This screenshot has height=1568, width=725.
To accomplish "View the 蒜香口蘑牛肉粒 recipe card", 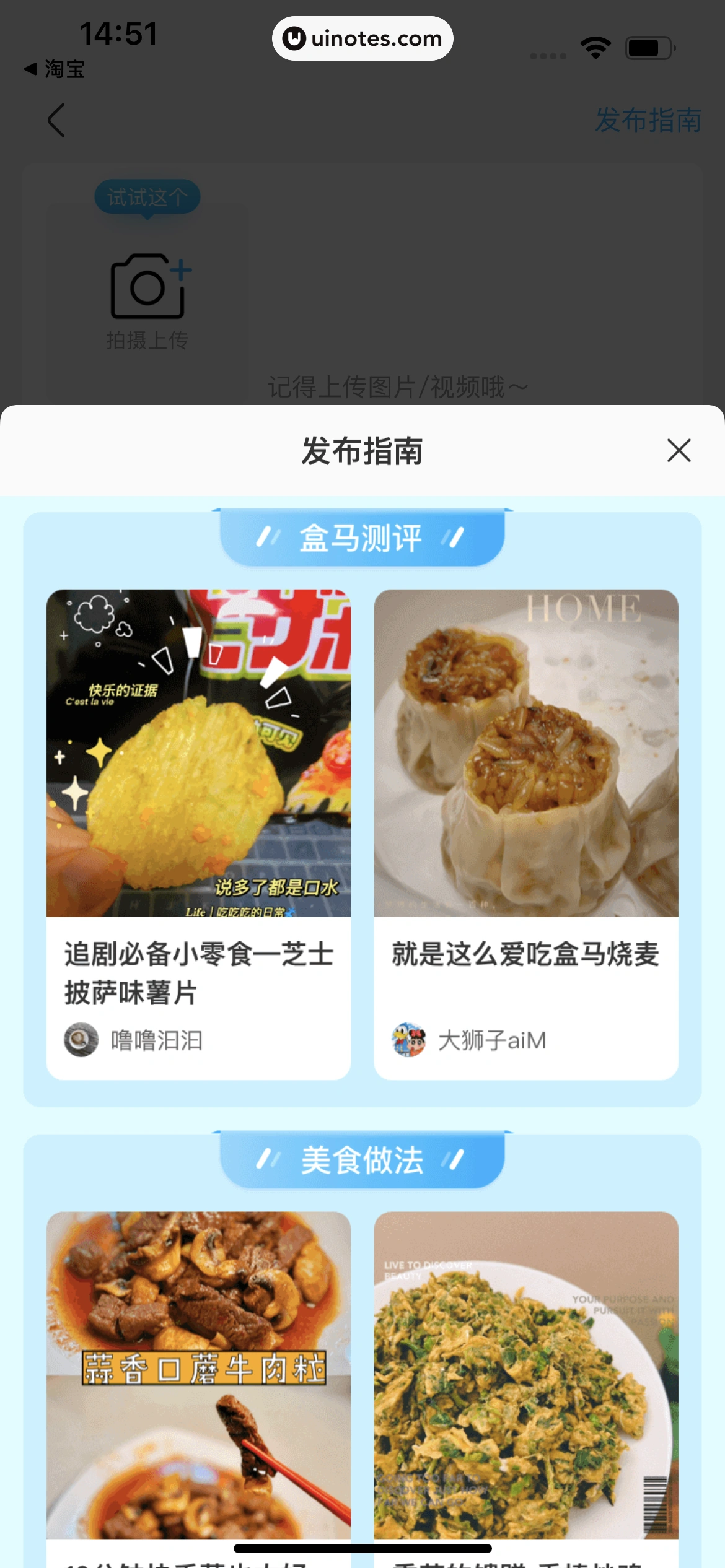I will tap(198, 1375).
